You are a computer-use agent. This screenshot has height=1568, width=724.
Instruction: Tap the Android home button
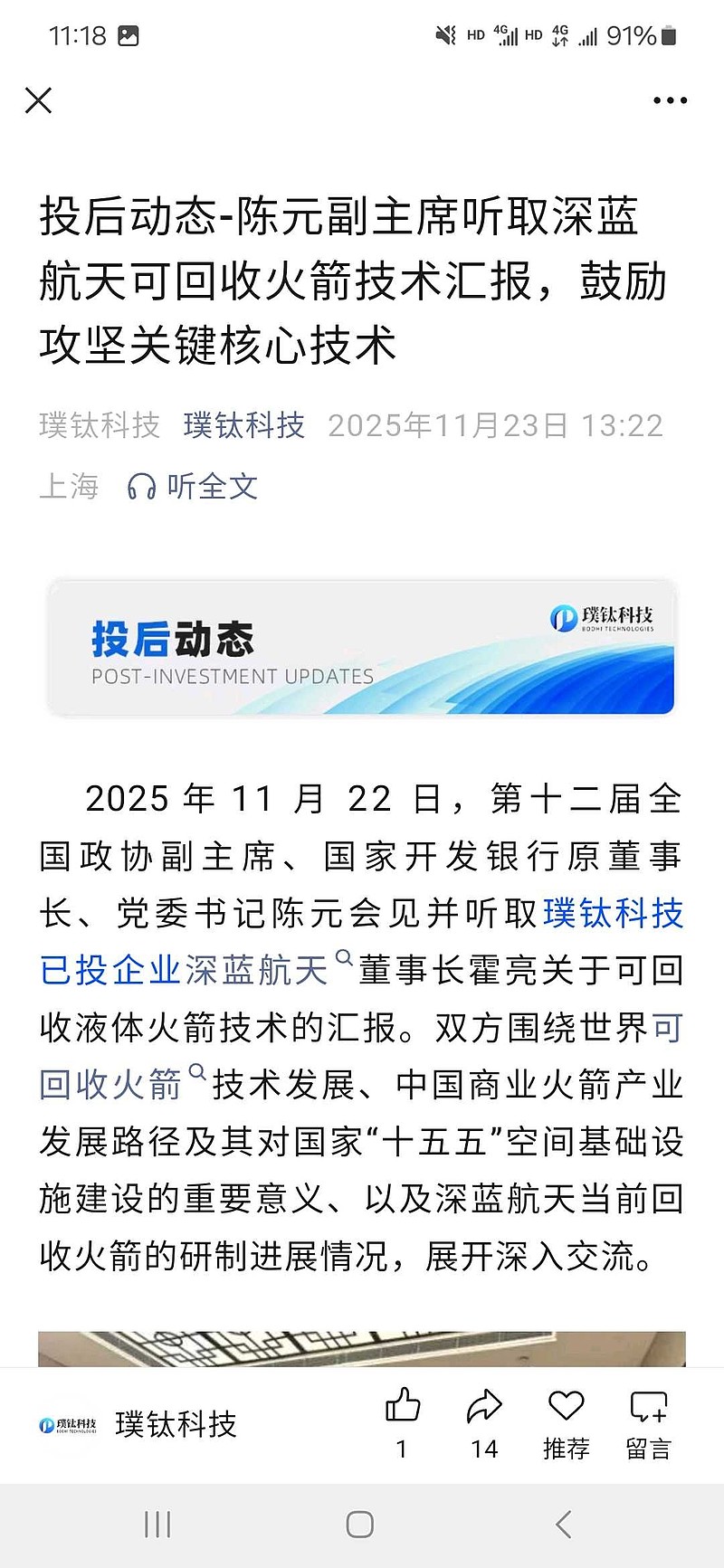tap(360, 1525)
